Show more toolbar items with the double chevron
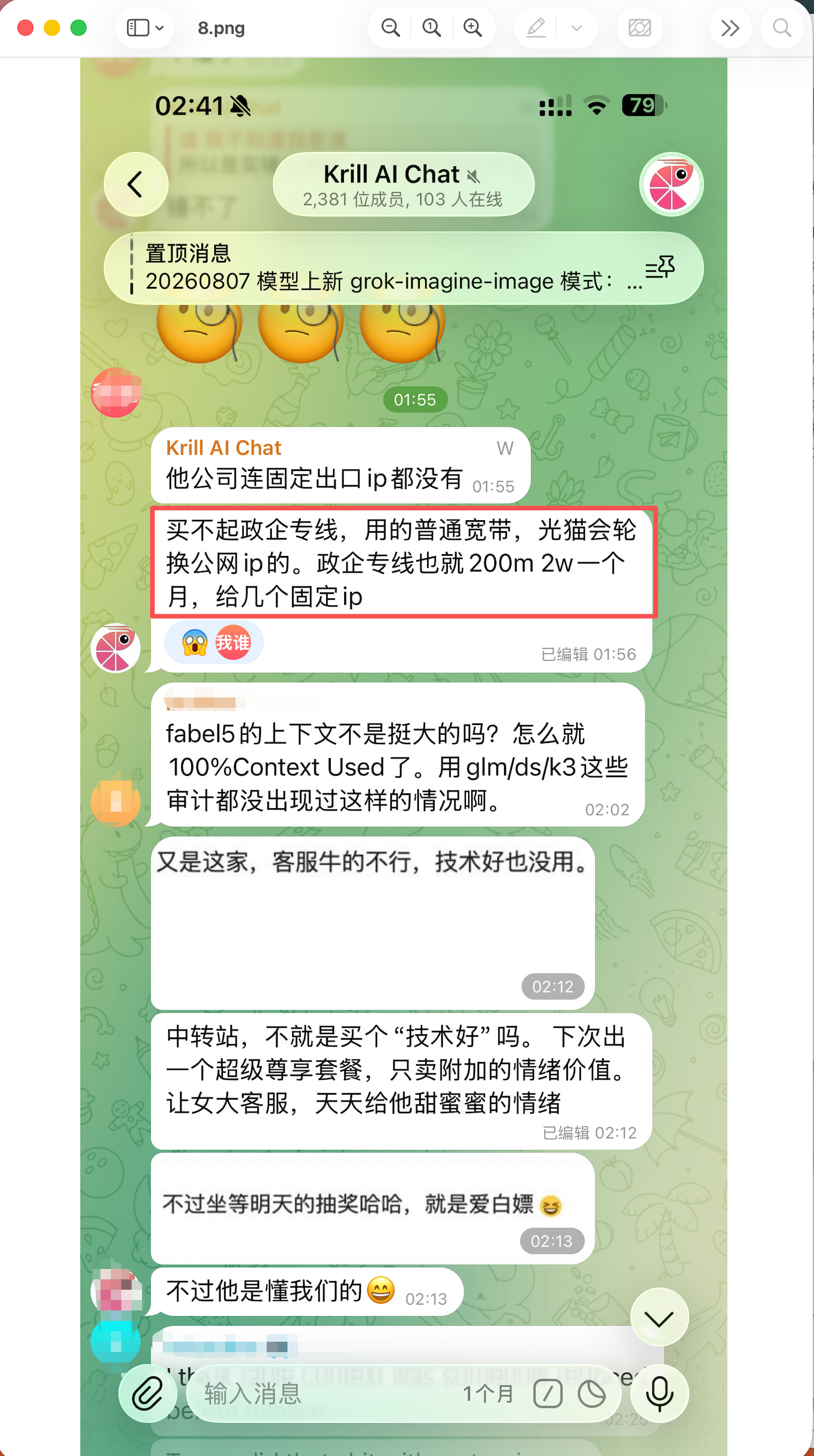The width and height of the screenshot is (814, 1456). [x=730, y=28]
